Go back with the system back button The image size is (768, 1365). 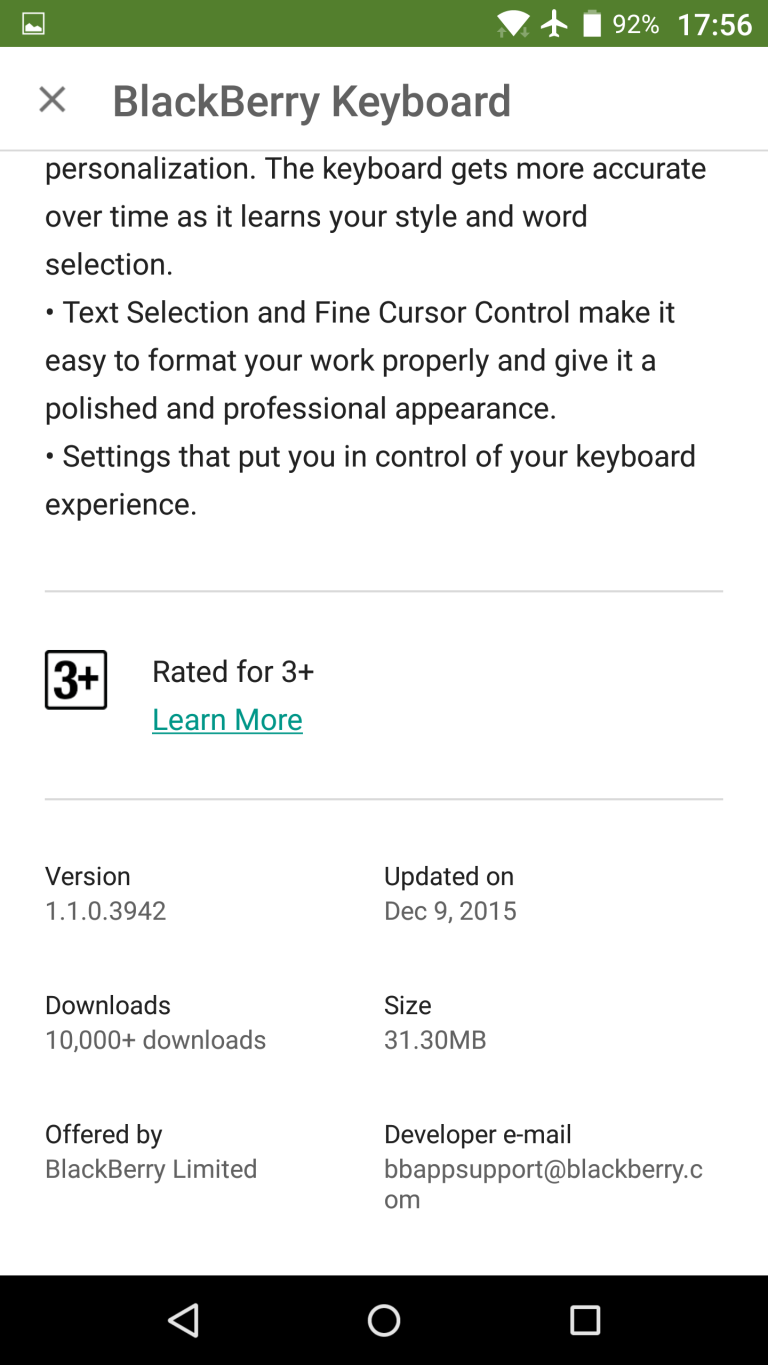coord(184,1320)
